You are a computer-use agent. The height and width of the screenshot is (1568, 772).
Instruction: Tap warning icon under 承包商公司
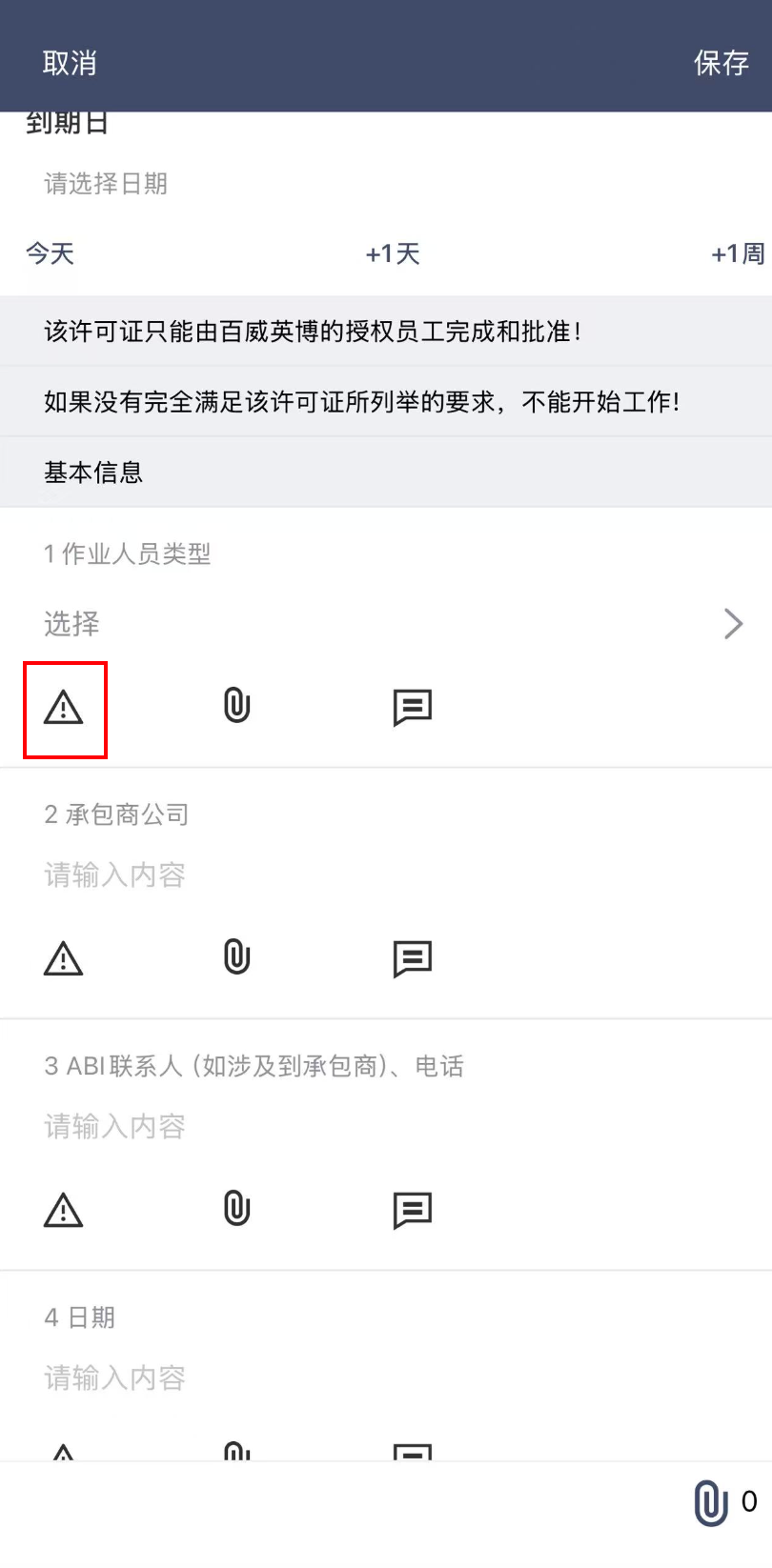click(64, 958)
